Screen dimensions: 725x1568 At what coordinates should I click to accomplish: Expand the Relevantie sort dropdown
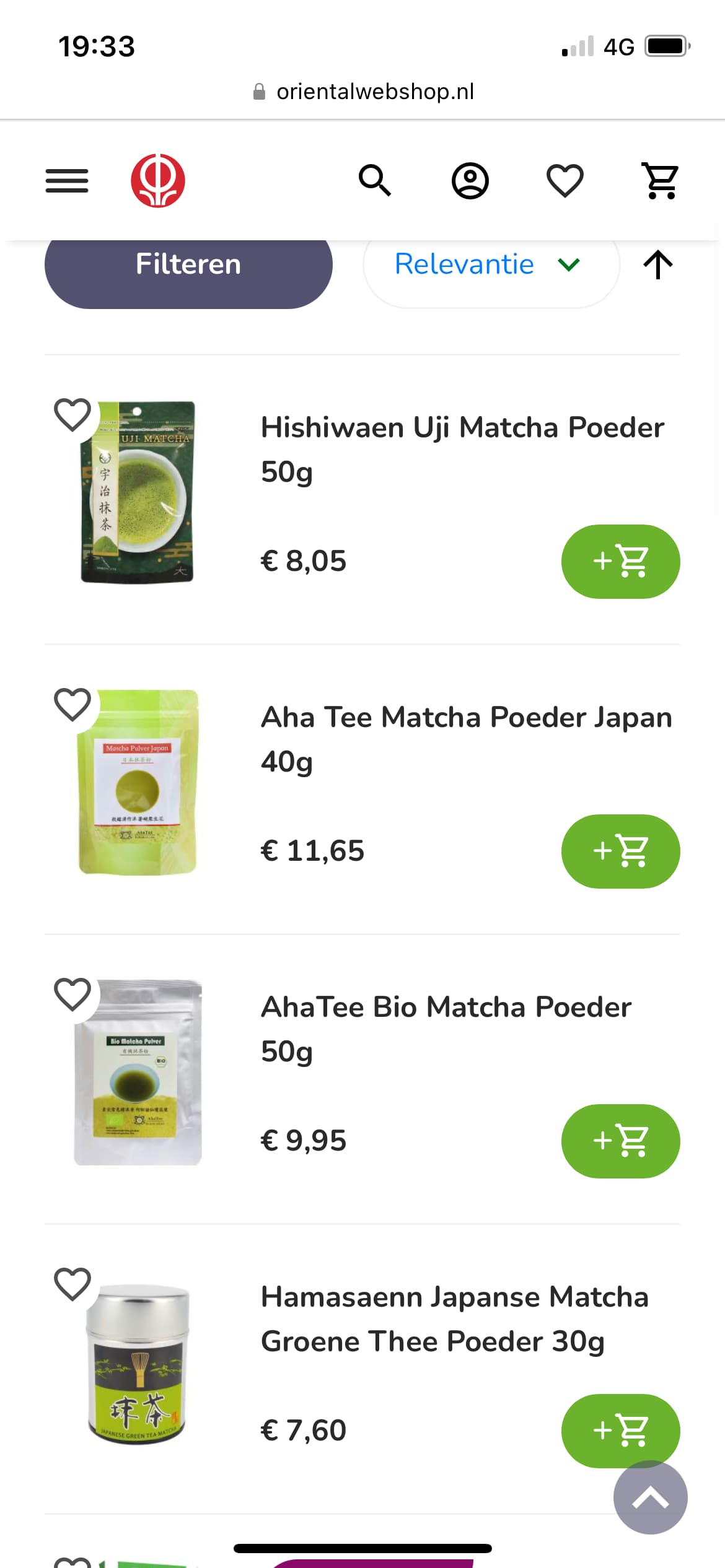point(491,265)
